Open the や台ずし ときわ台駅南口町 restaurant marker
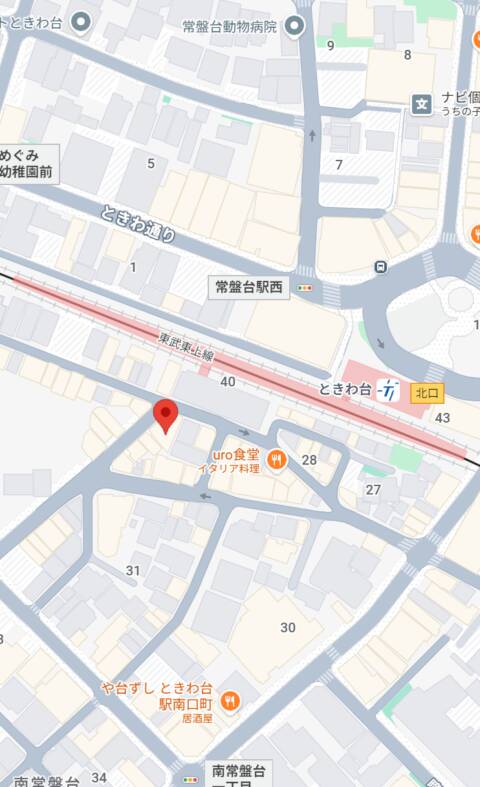 (230, 700)
